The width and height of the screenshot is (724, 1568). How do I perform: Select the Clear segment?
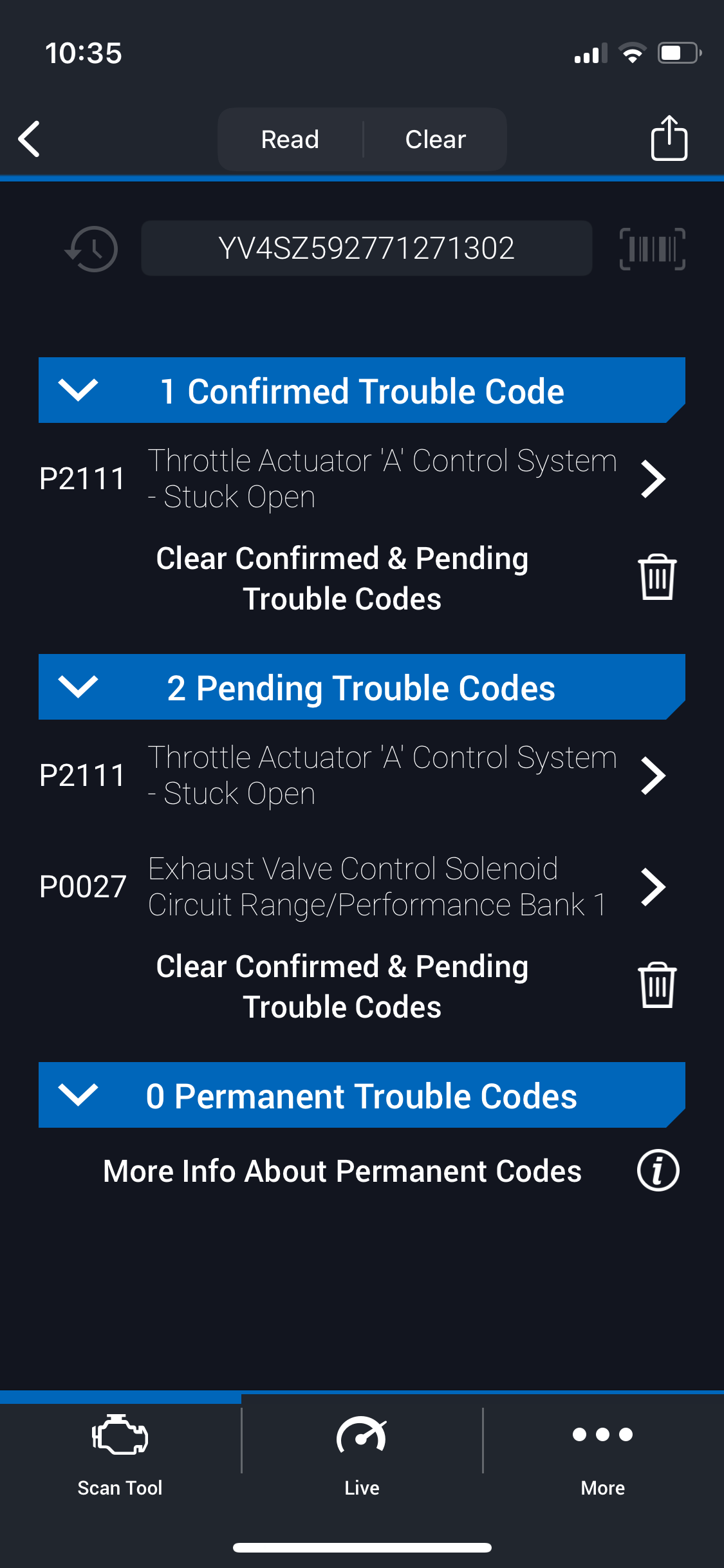coord(435,139)
